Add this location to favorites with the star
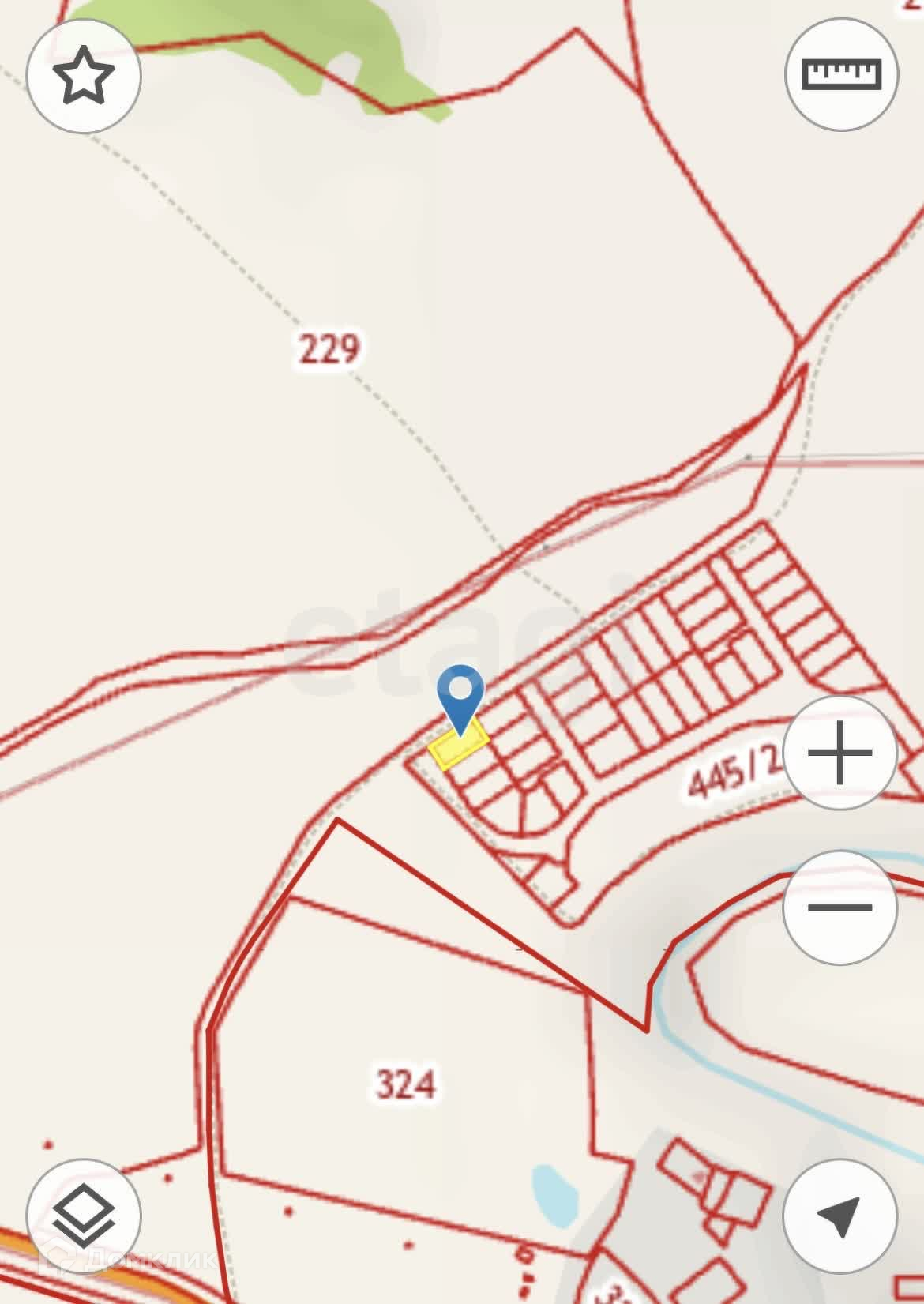The height and width of the screenshot is (1304, 924). (x=84, y=77)
